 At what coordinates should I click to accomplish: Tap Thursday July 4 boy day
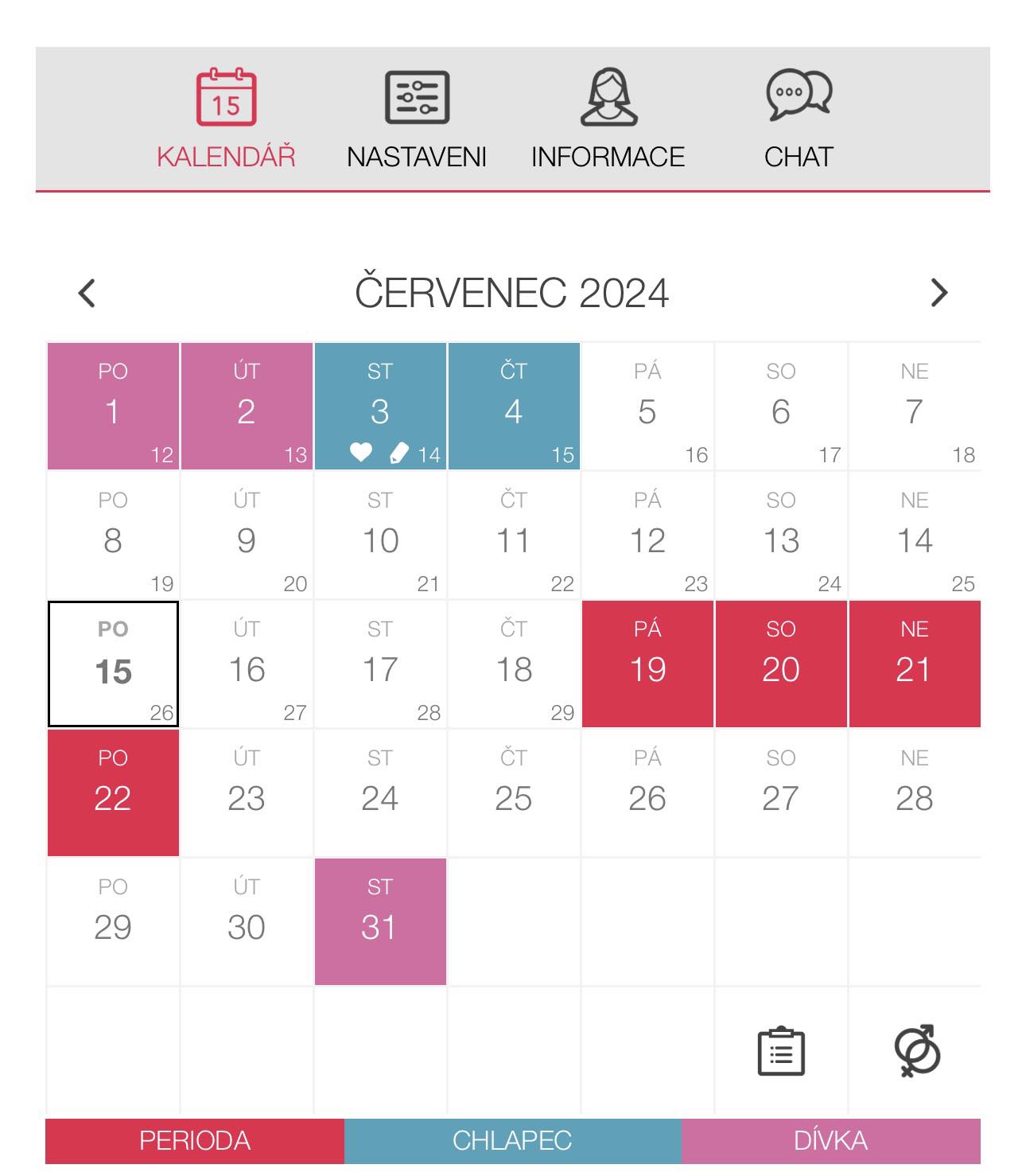[x=514, y=407]
